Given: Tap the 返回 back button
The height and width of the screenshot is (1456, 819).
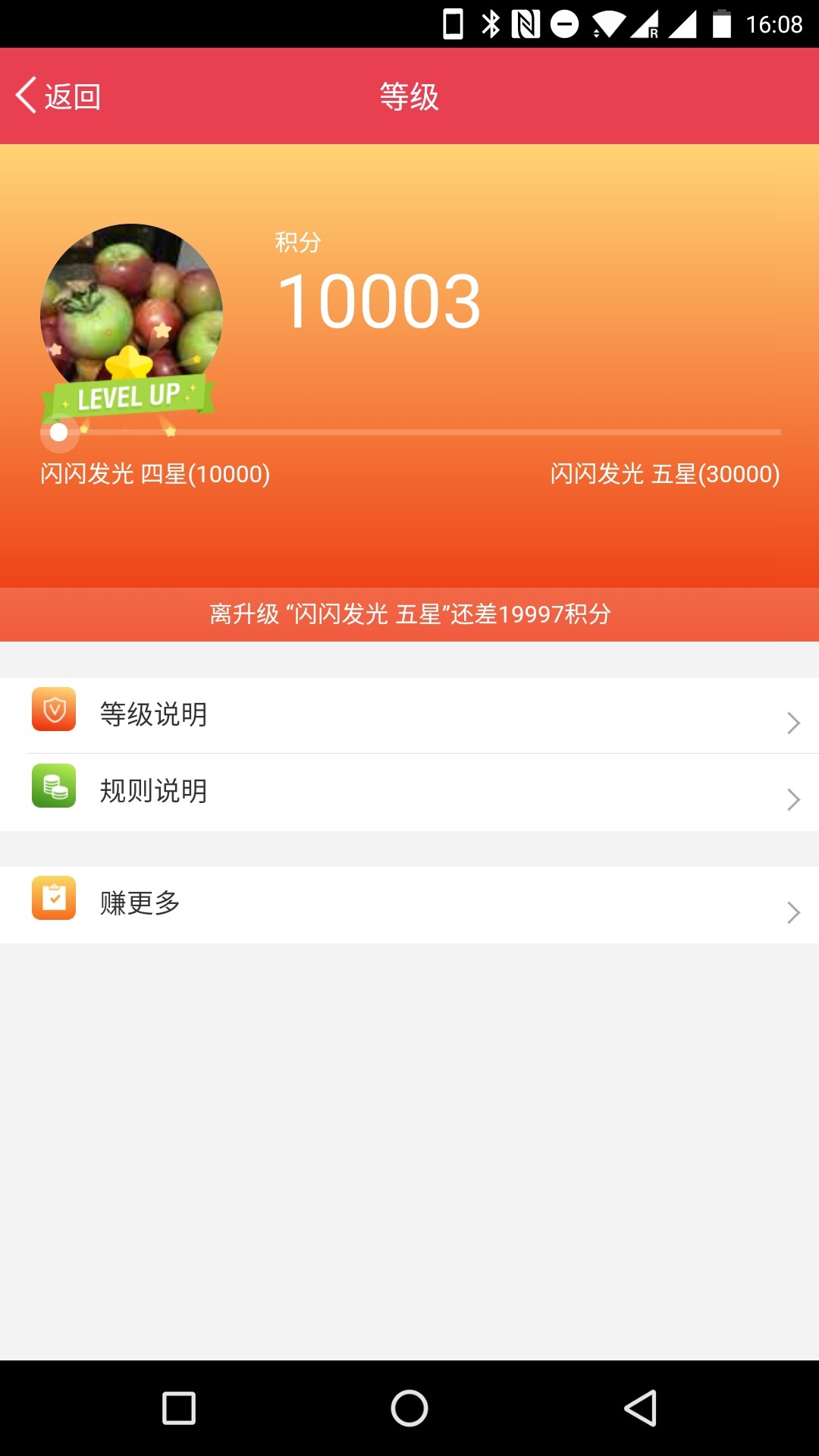Looking at the screenshot, I should coord(59,96).
